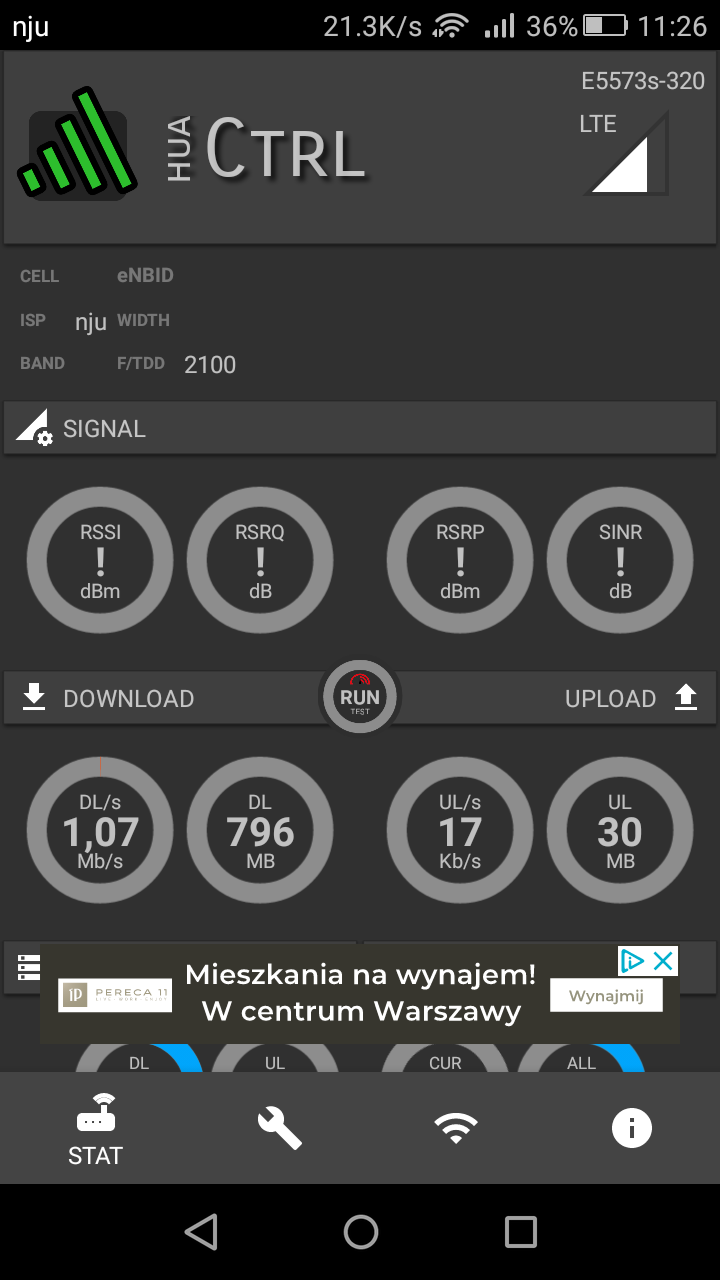Viewport: 720px width, 1280px height.
Task: Open the info tab
Action: (632, 1128)
